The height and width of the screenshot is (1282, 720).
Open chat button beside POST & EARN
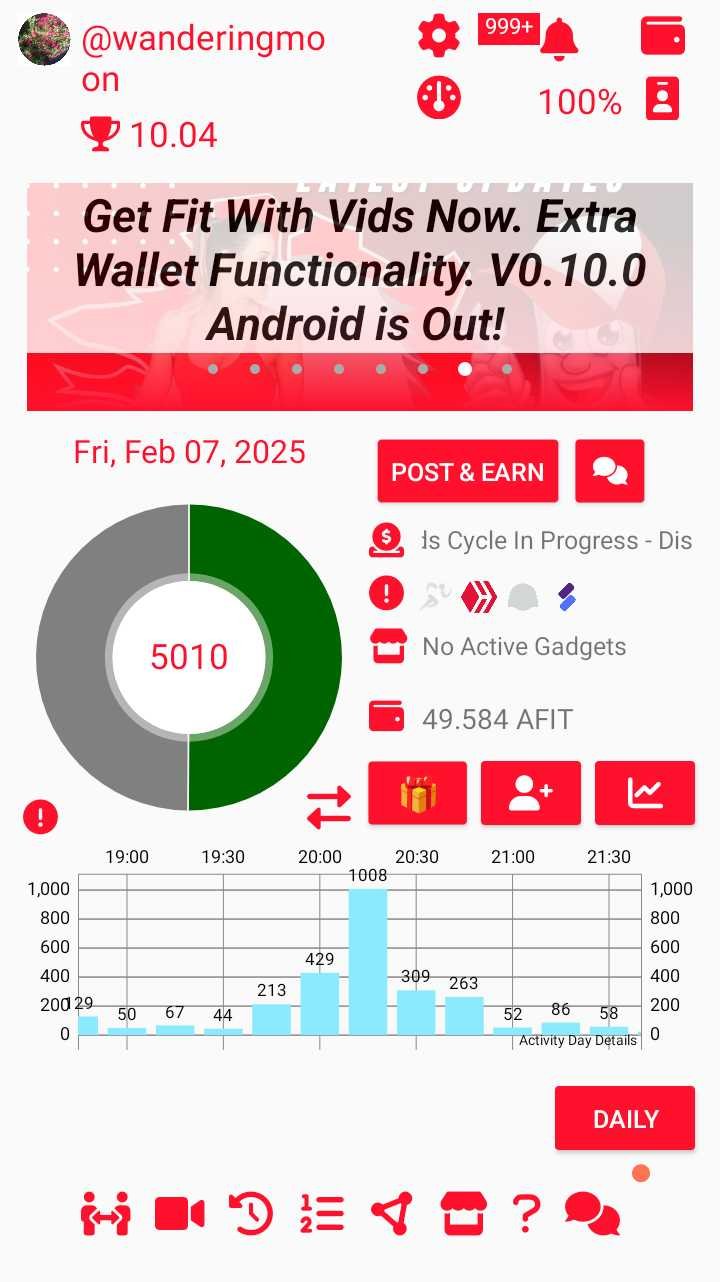click(x=610, y=471)
